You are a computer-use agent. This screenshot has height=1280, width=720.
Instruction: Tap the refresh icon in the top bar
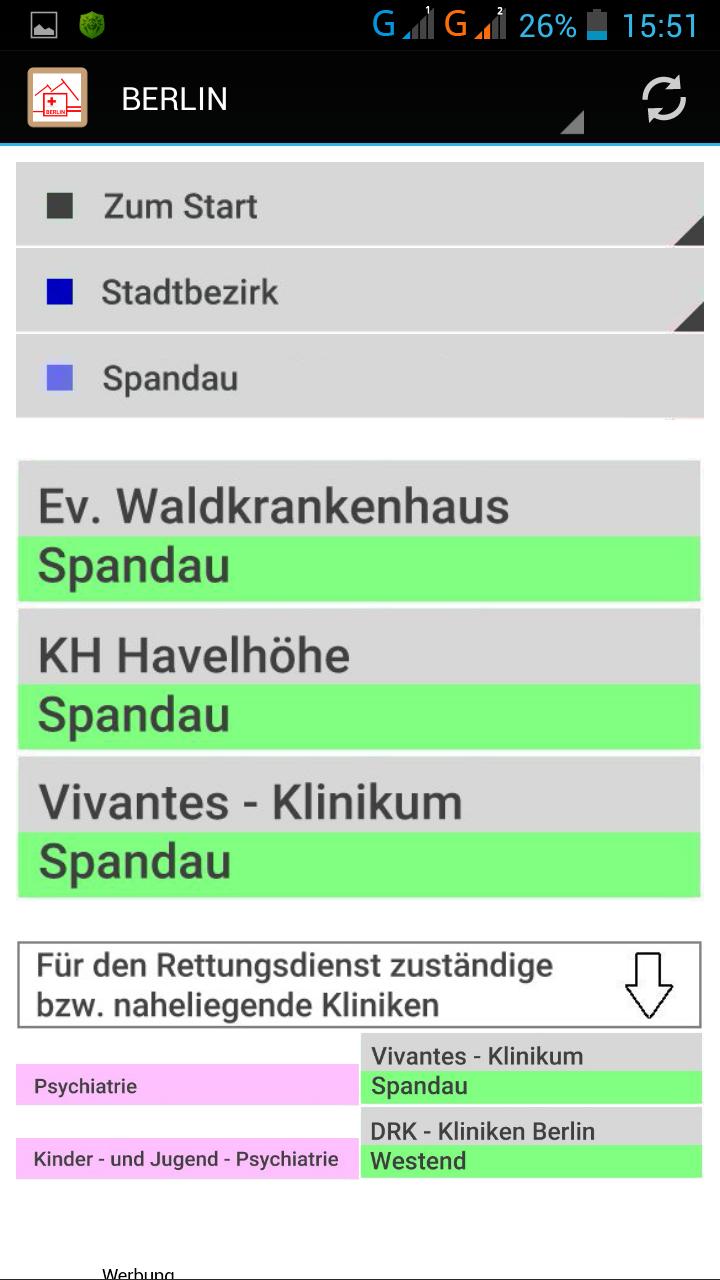coord(661,99)
